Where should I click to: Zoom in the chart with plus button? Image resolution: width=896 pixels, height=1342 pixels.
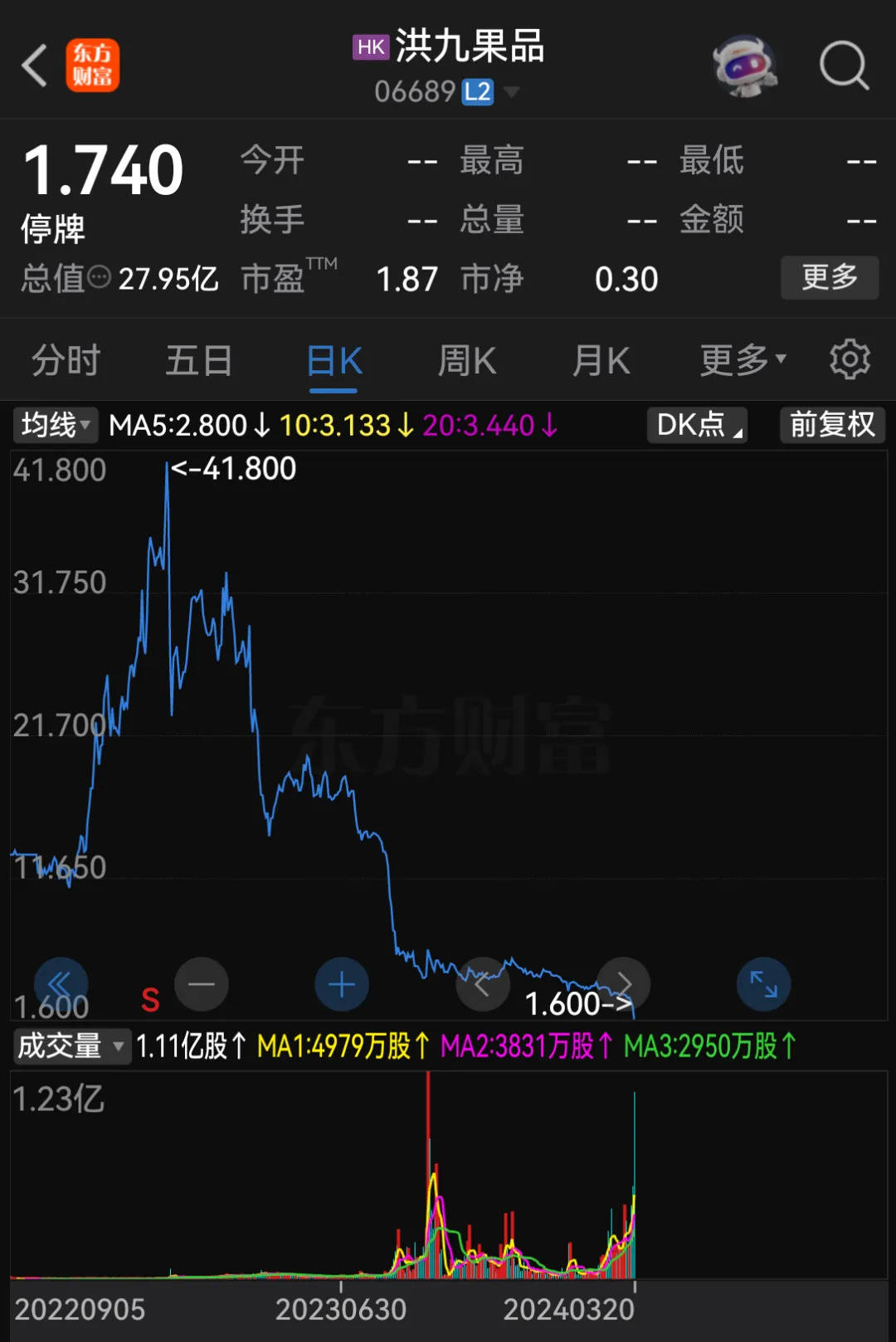342,984
